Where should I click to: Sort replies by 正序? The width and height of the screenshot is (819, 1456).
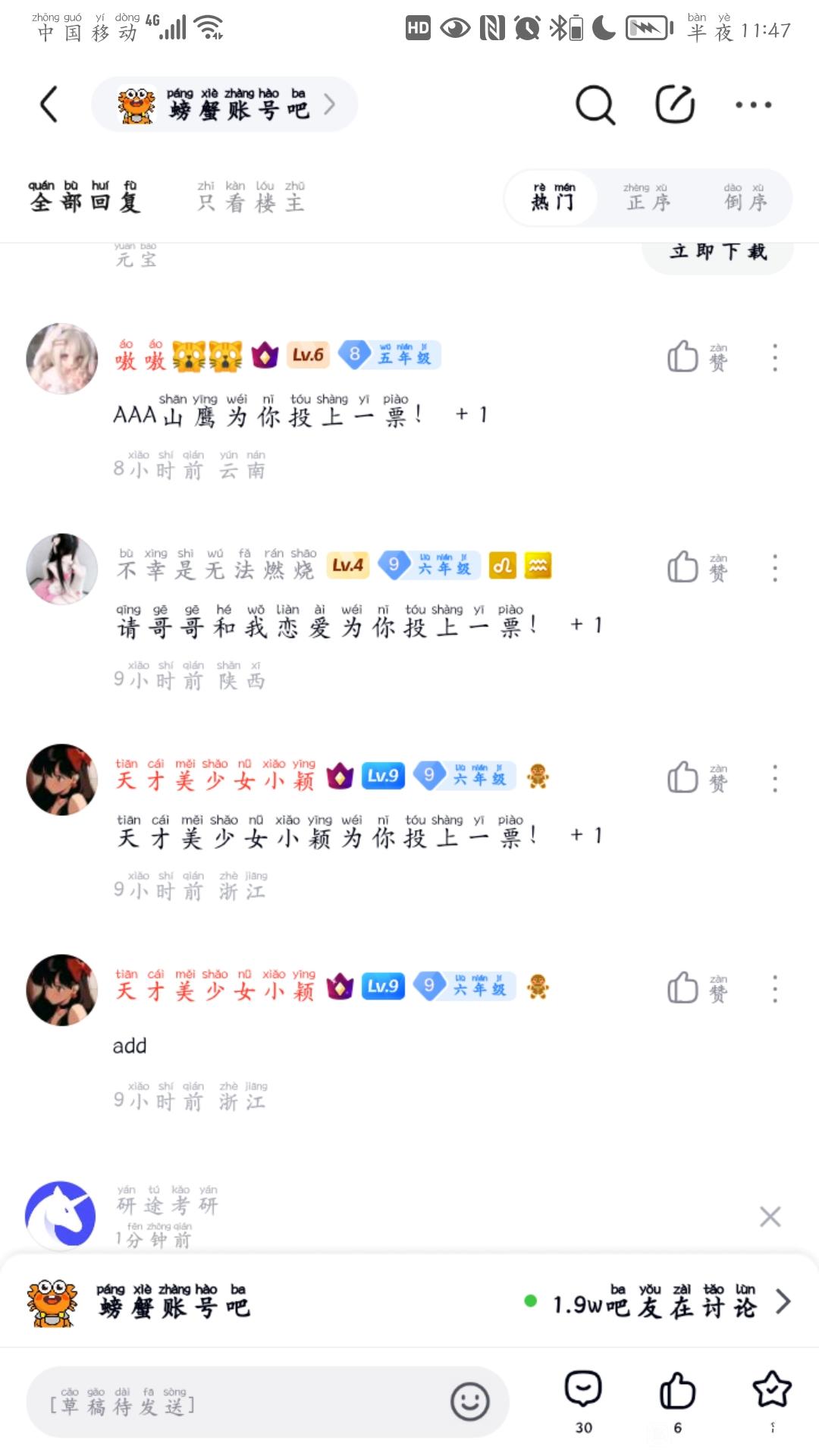point(647,199)
